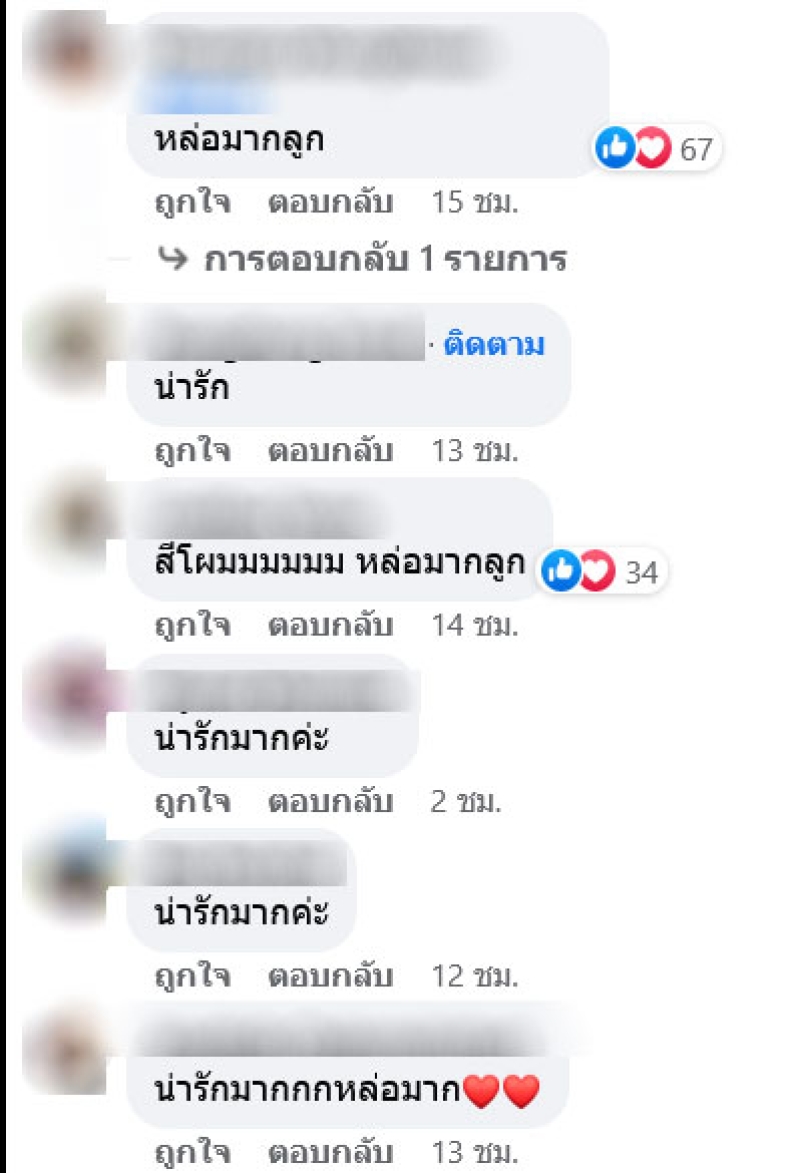Reply to the "น่ารัก" comment posted 13 ชม. ago

330,451
